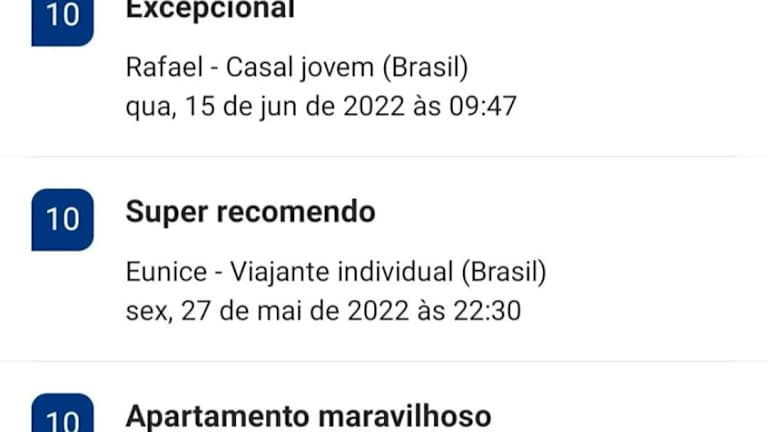Open Eunice's review "Super recomendo"
Image resolution: width=768 pixels, height=432 pixels.
point(251,212)
